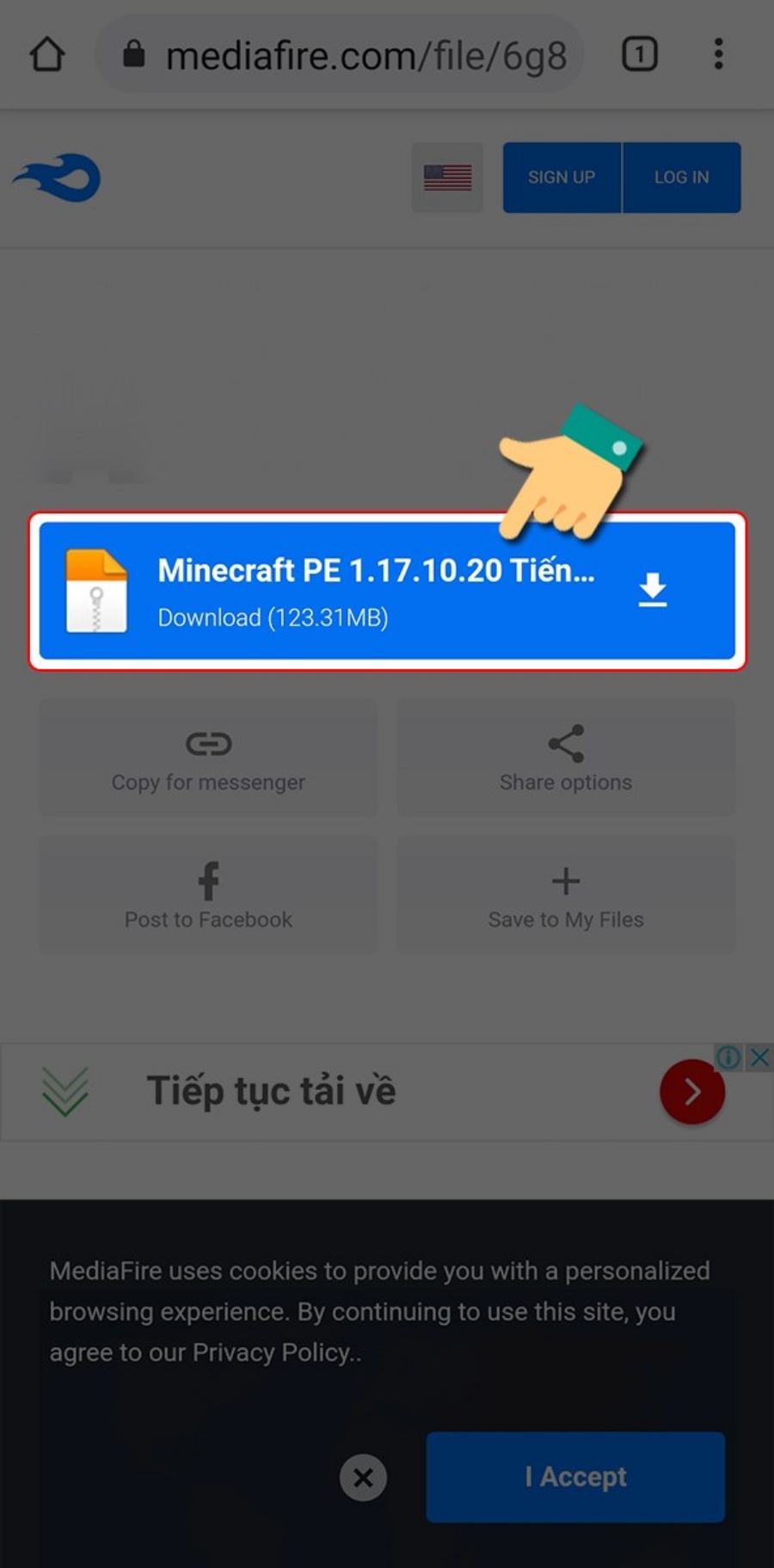Image resolution: width=774 pixels, height=1568 pixels.
Task: Open the browser overflow menu
Action: (718, 54)
